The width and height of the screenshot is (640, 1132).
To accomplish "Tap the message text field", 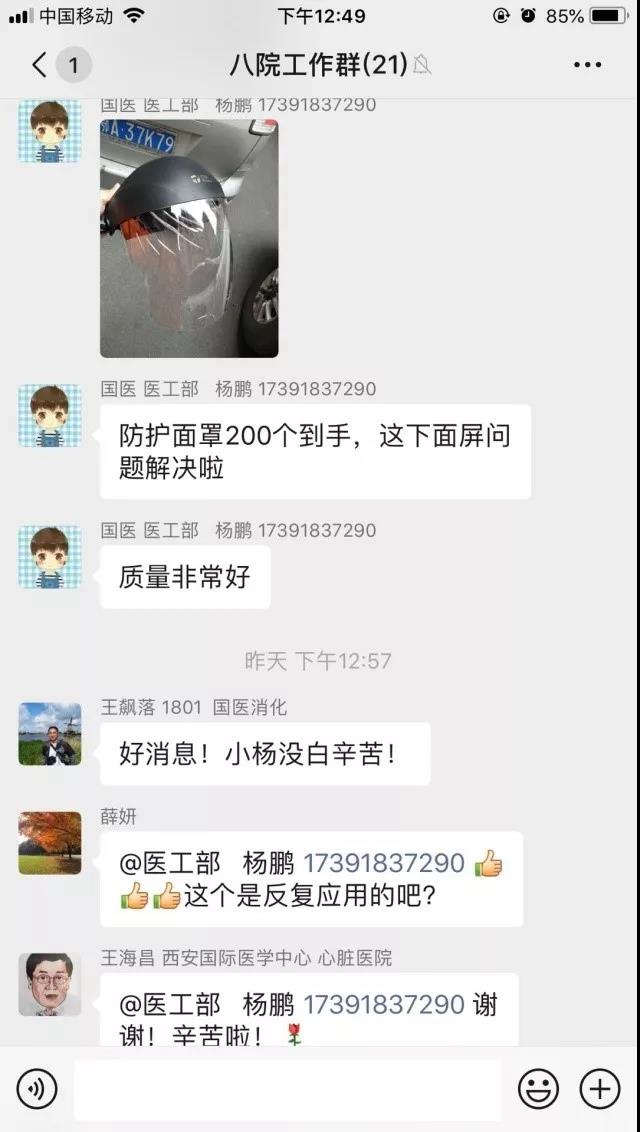I will tap(287, 1088).
